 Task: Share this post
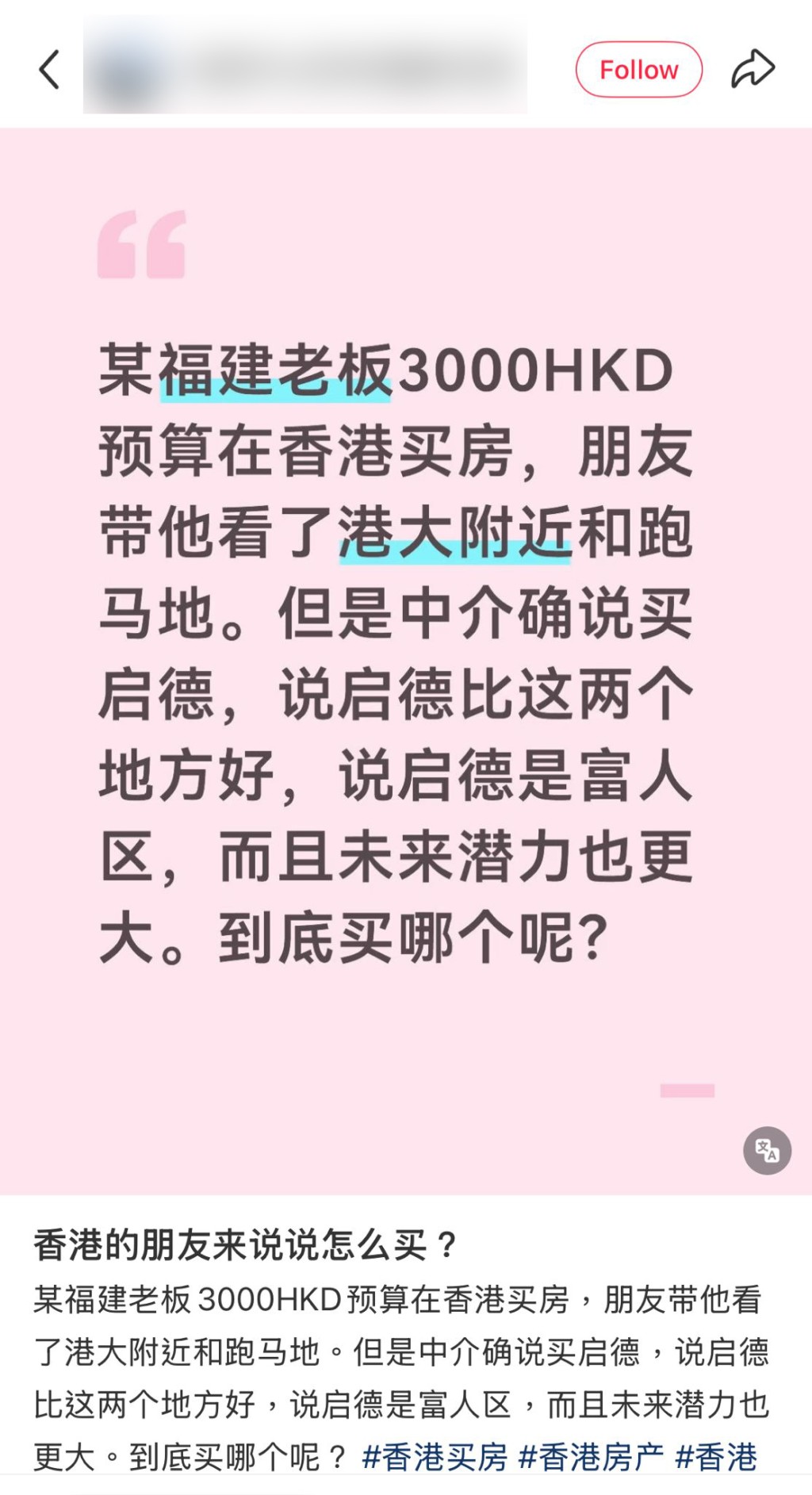click(x=752, y=69)
